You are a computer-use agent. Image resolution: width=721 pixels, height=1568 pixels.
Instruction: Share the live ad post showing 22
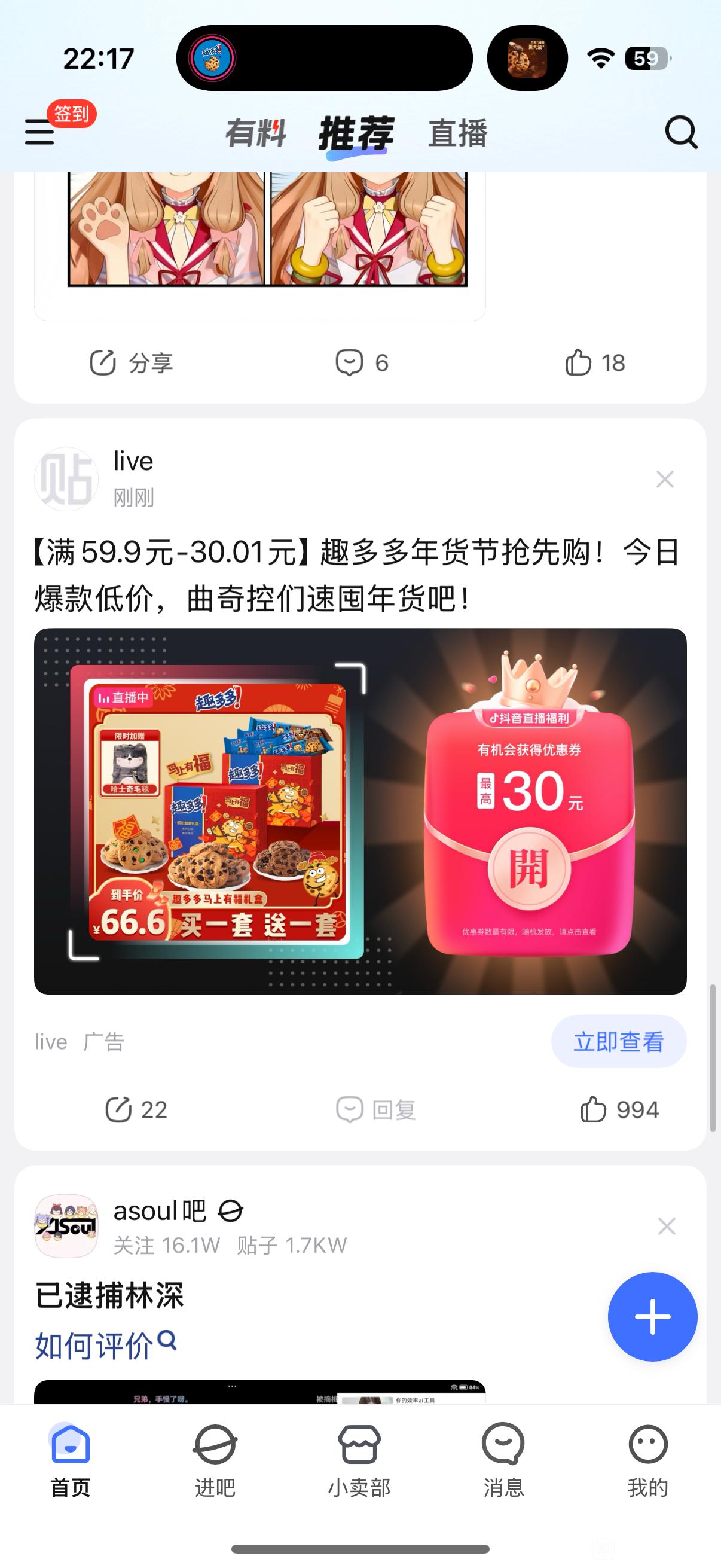coord(136,1109)
